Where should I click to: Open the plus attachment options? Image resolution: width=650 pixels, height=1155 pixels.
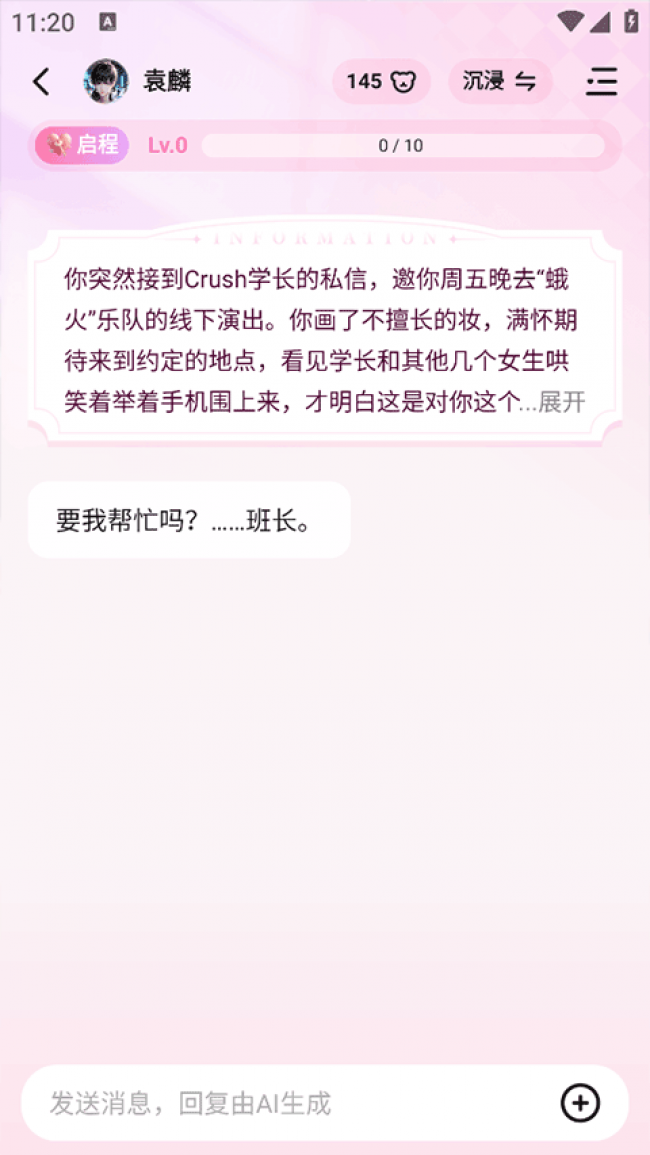(580, 1103)
